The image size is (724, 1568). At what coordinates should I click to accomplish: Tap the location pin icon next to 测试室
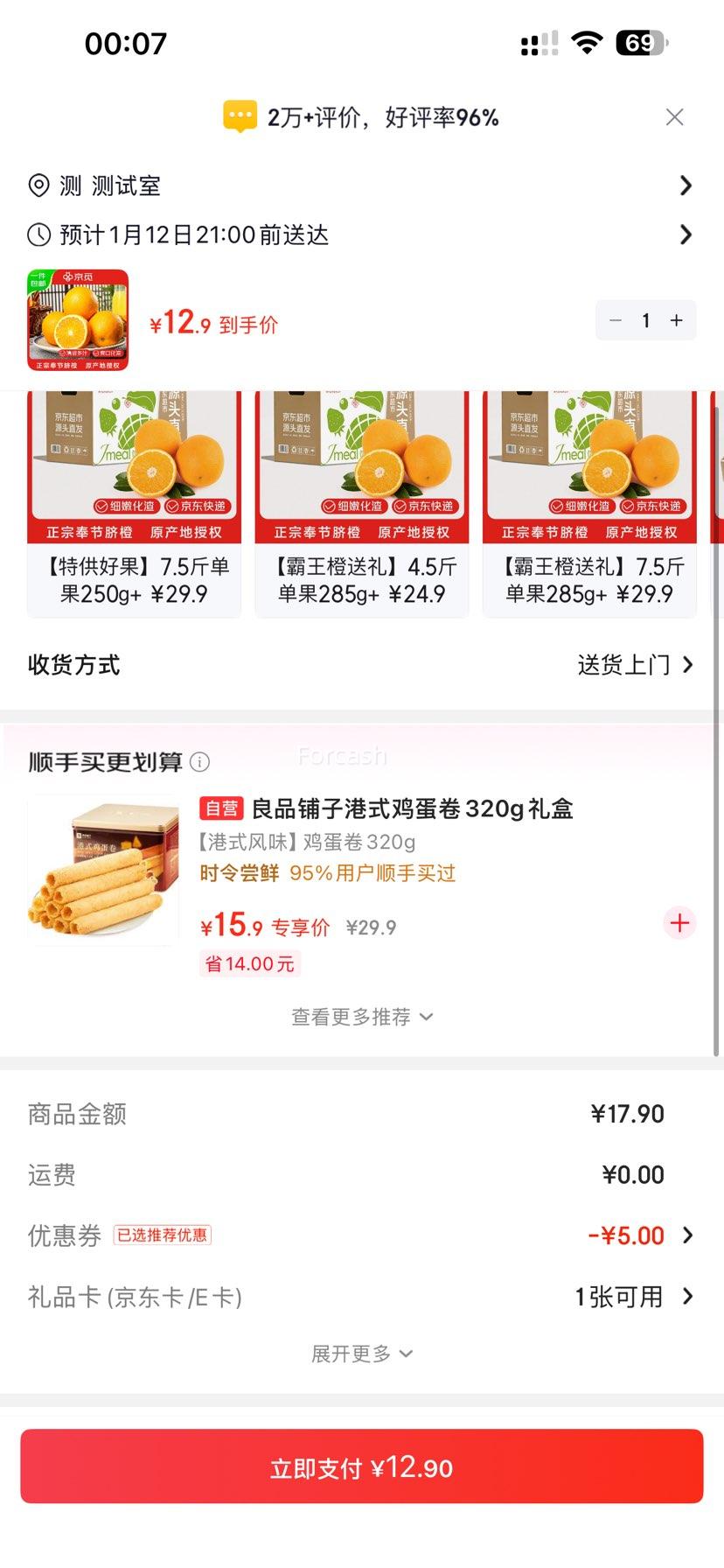(38, 185)
